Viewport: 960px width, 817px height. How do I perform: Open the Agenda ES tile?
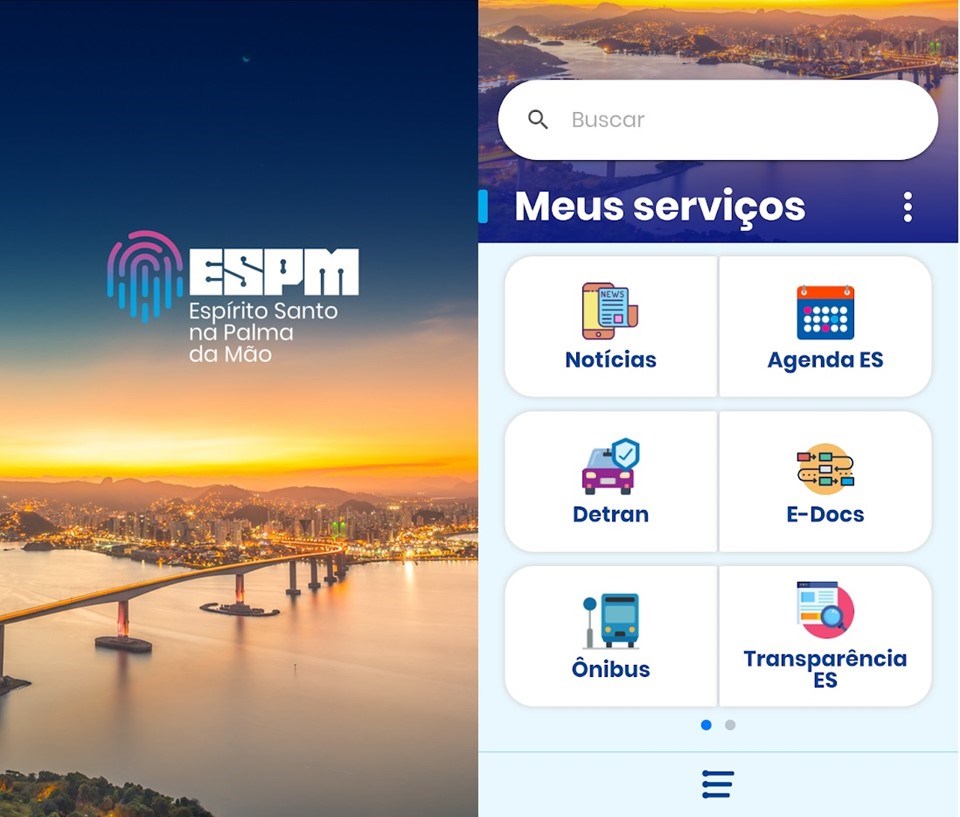tap(825, 327)
